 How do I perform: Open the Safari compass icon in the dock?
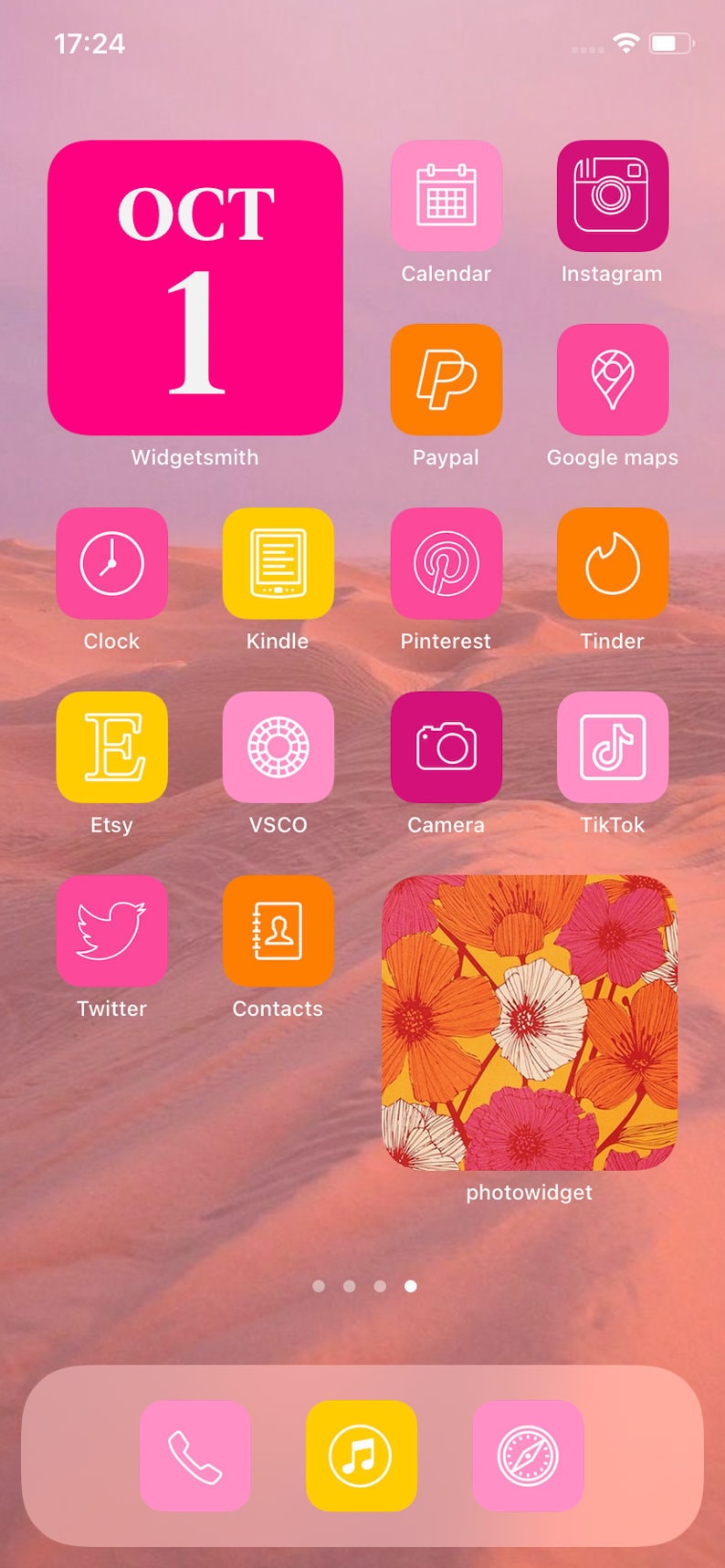coord(528,1456)
